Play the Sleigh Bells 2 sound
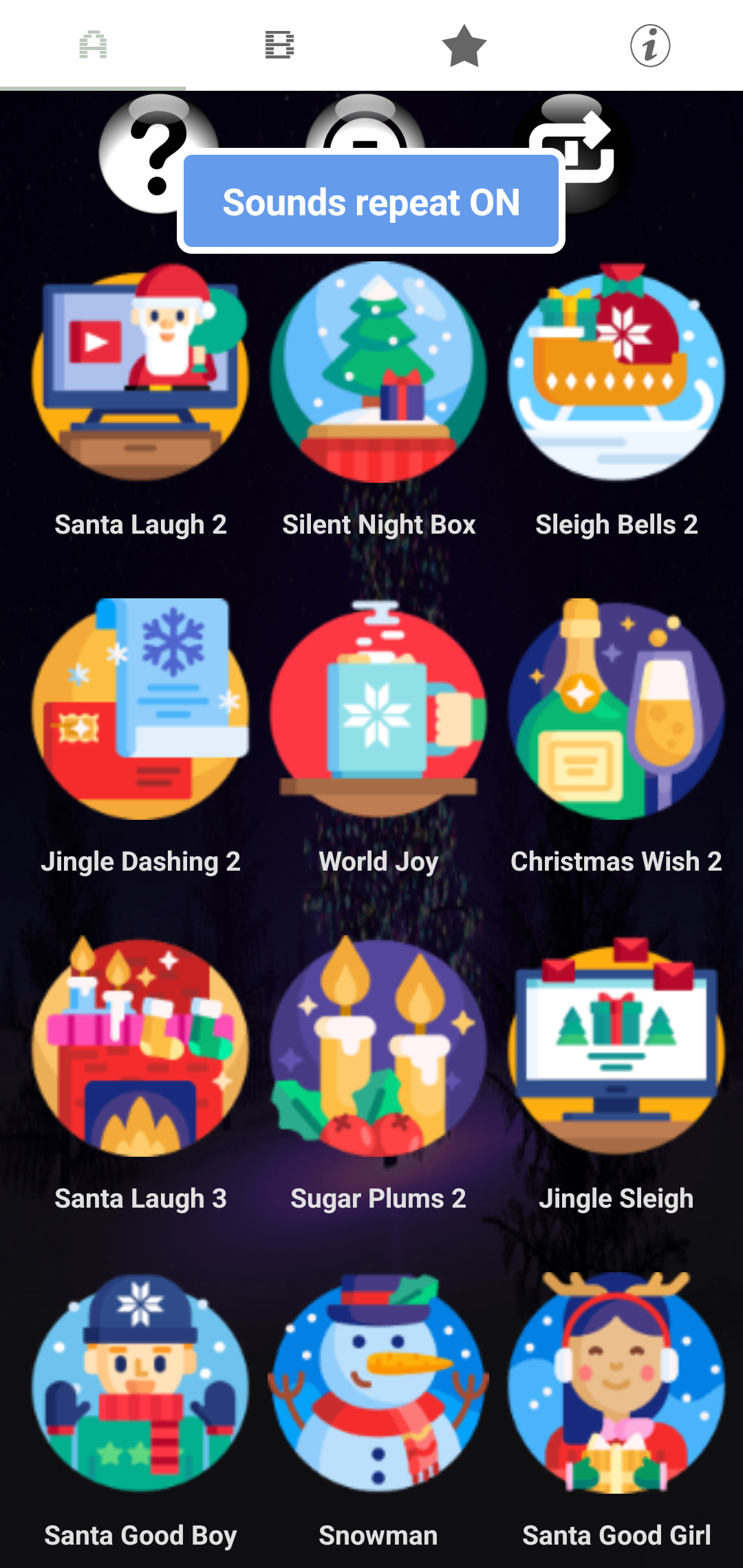 pos(616,375)
